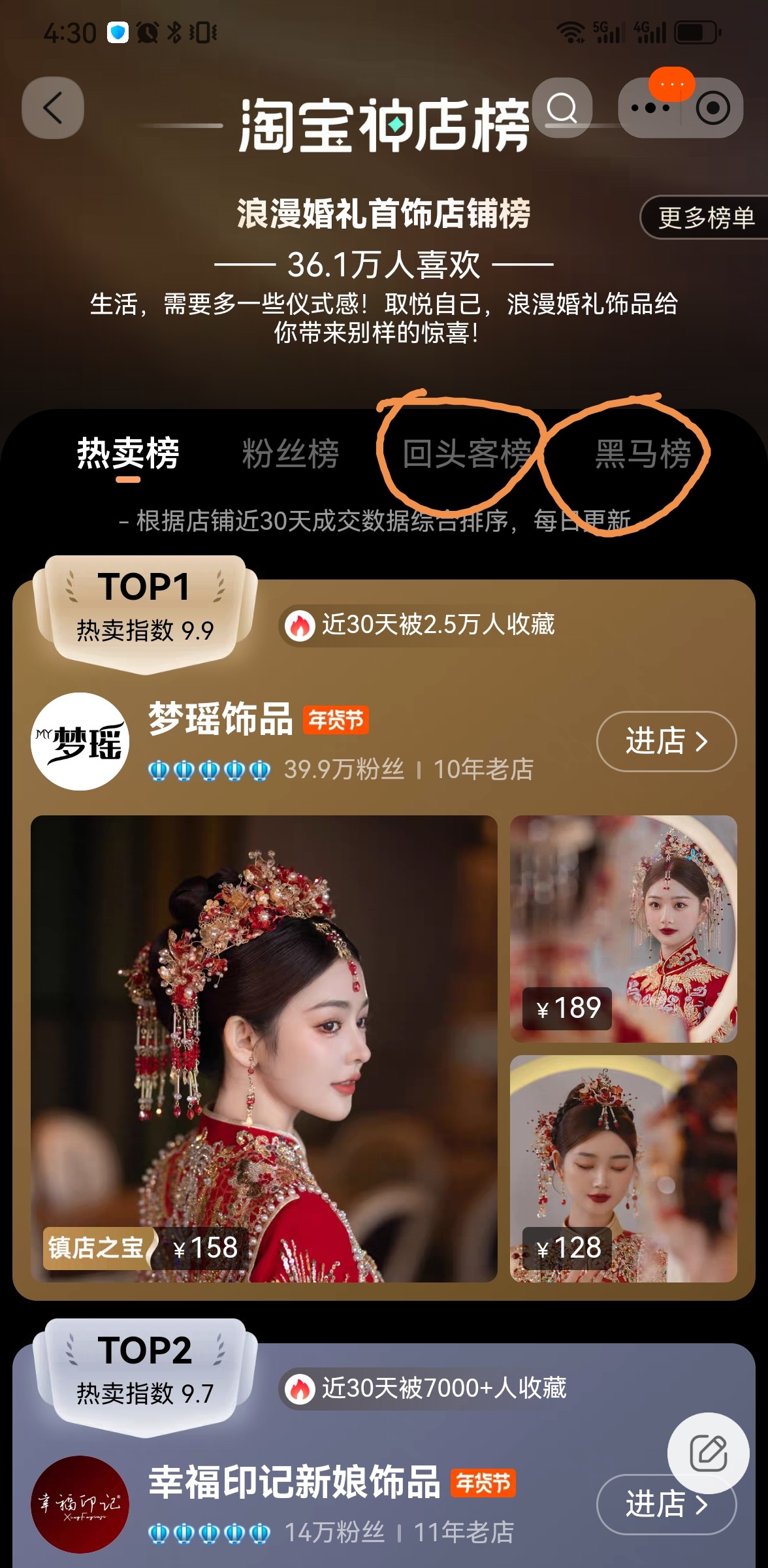Viewport: 768px width, 1568px height.
Task: View the ¥158 镇店之宝 headdress product
Action: click(264, 1048)
